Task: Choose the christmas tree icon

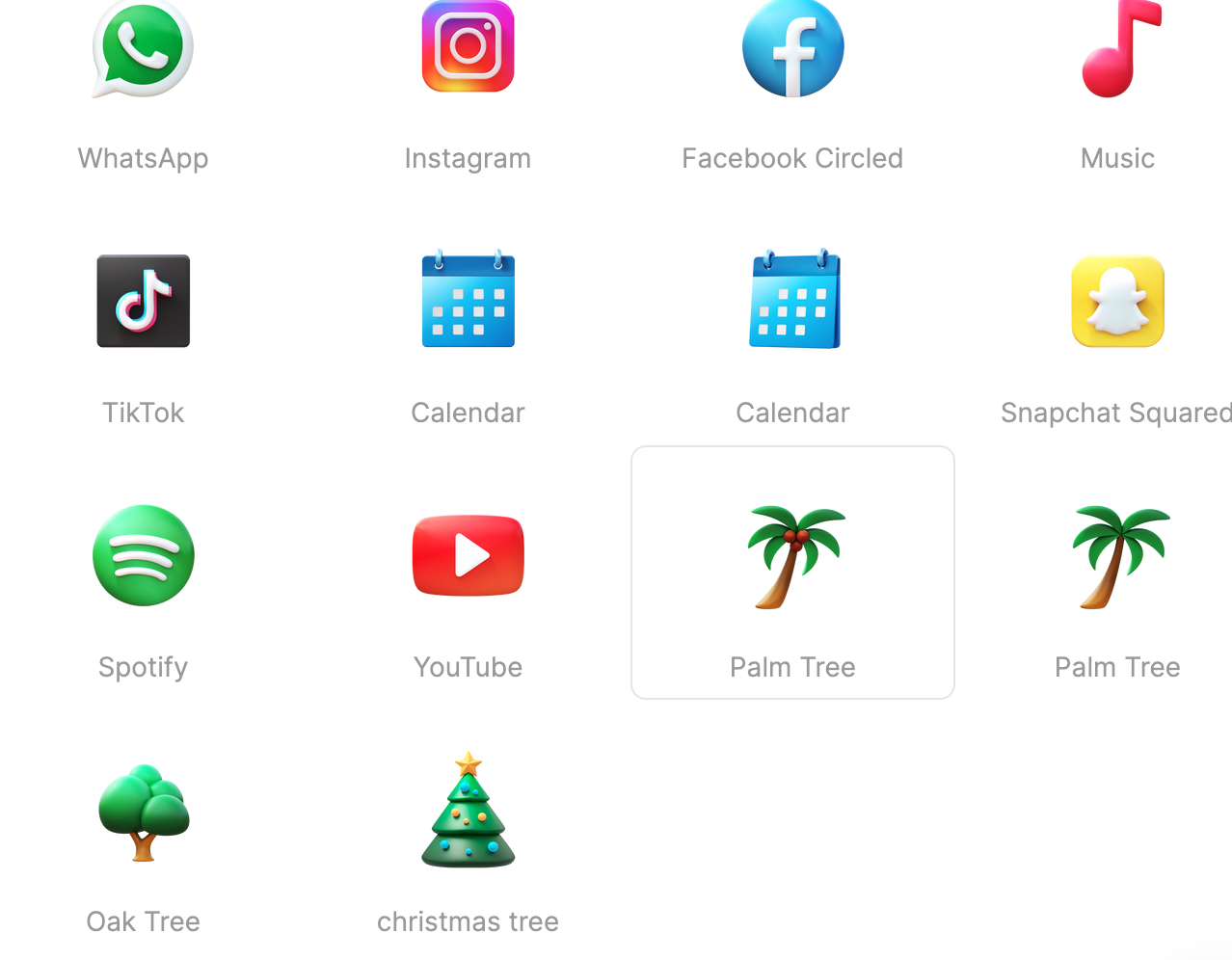Action: pos(468,812)
